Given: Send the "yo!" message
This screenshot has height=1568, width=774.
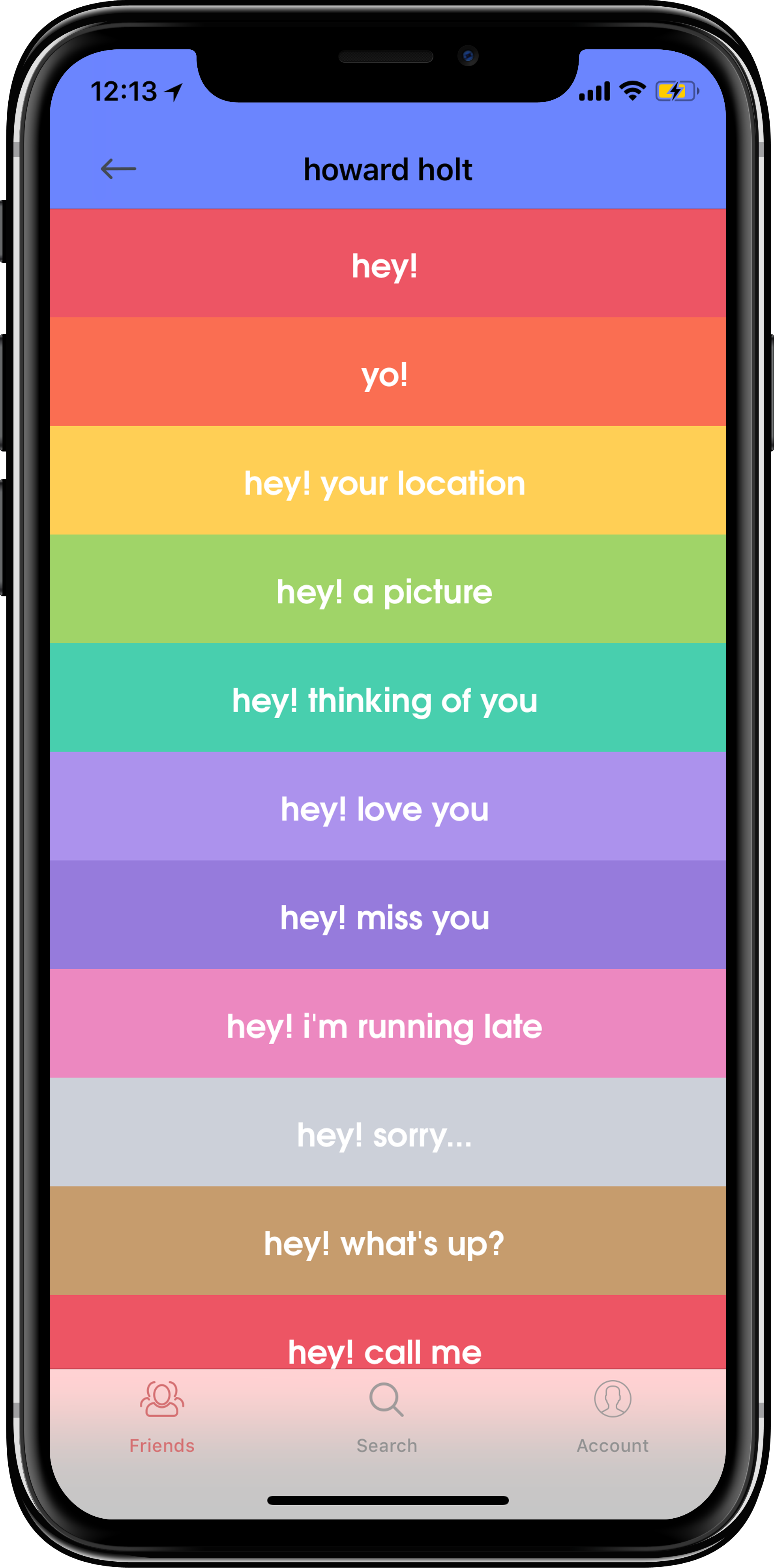Looking at the screenshot, I should click(x=387, y=371).
